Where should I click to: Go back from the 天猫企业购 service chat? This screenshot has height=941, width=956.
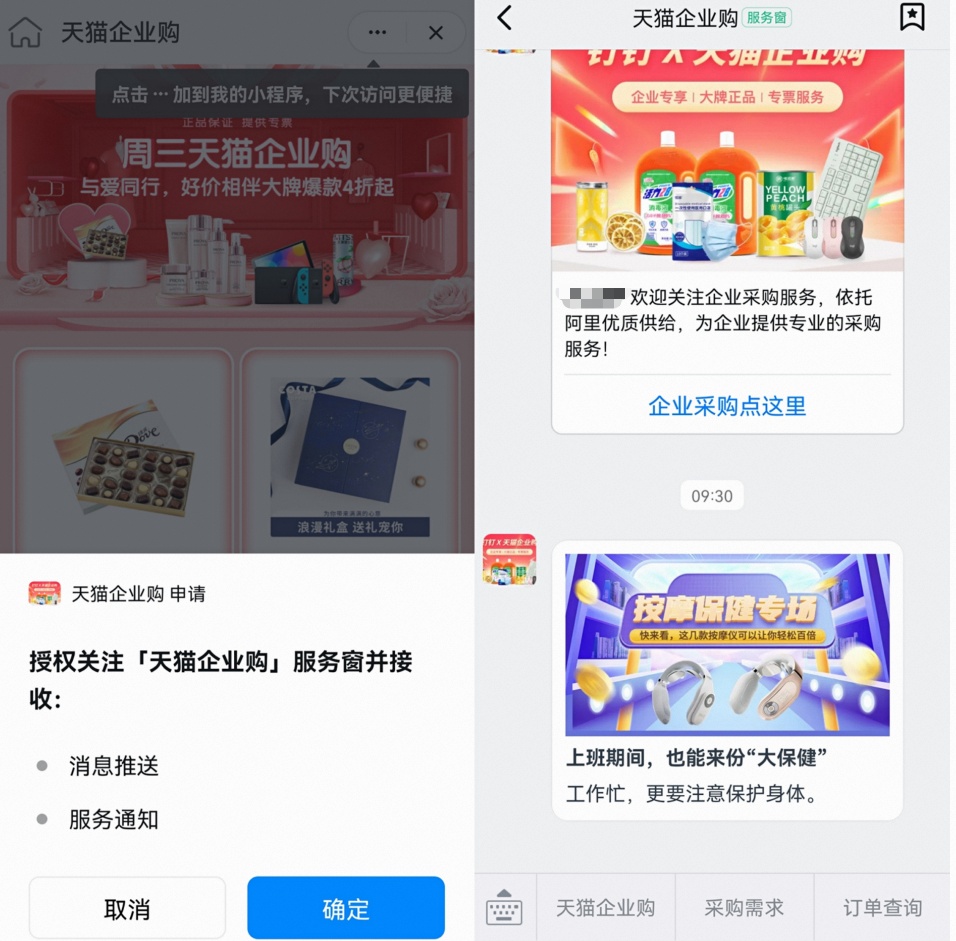click(505, 18)
